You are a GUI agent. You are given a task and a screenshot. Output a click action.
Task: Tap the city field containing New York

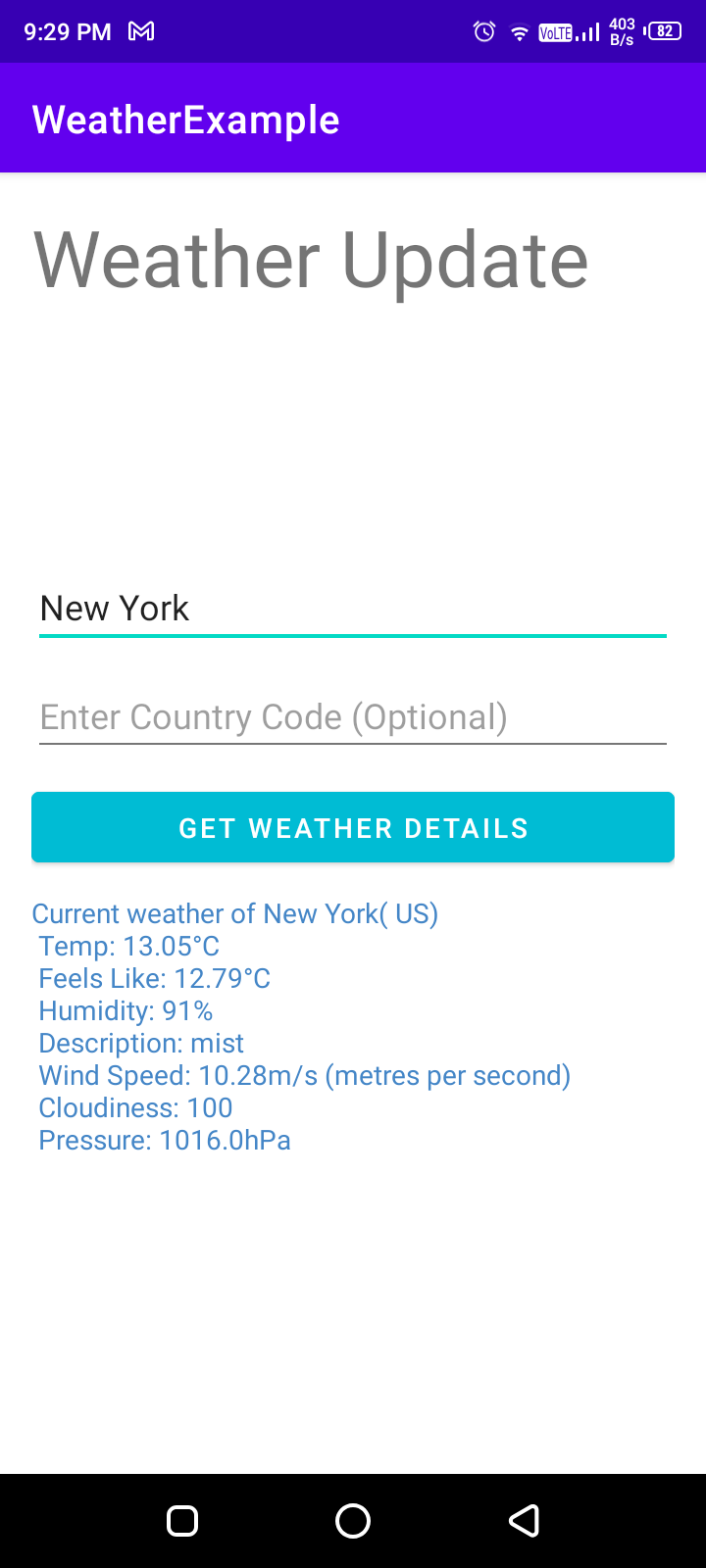353,609
